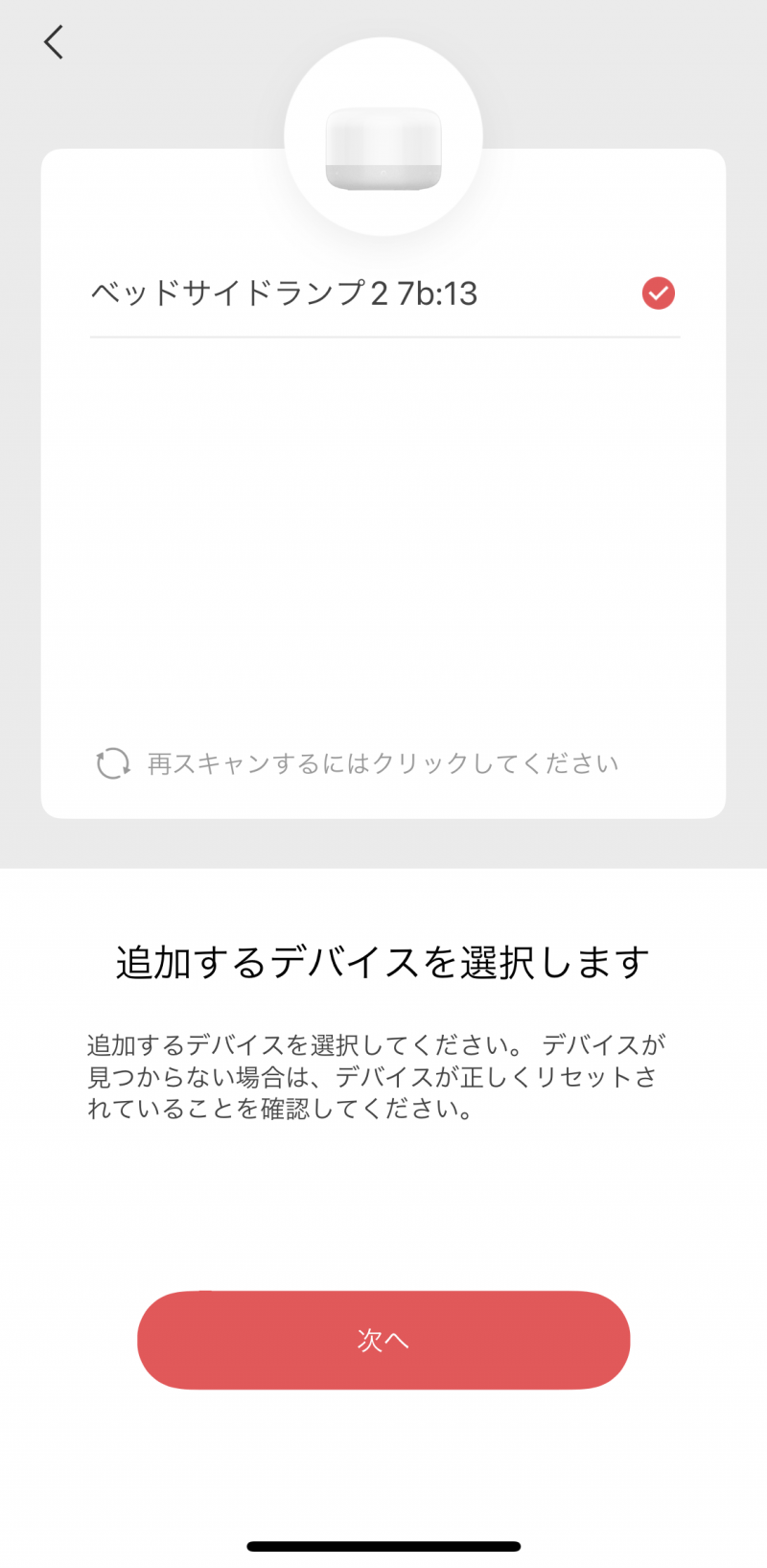767x1568 pixels.
Task: Uncheck the red checkmark for ベッドサイドランプ2
Action: (x=658, y=293)
